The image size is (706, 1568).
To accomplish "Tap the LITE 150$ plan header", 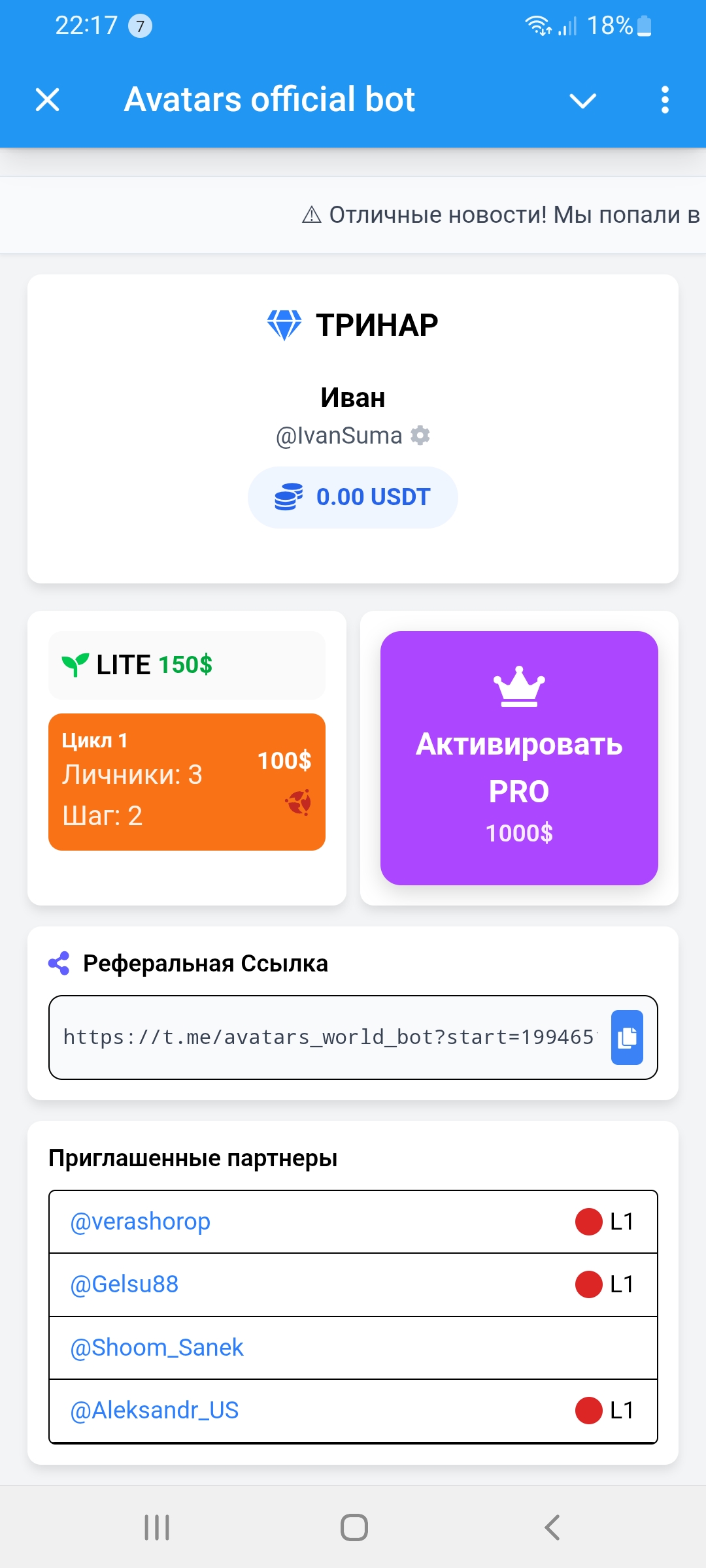I will click(x=186, y=665).
